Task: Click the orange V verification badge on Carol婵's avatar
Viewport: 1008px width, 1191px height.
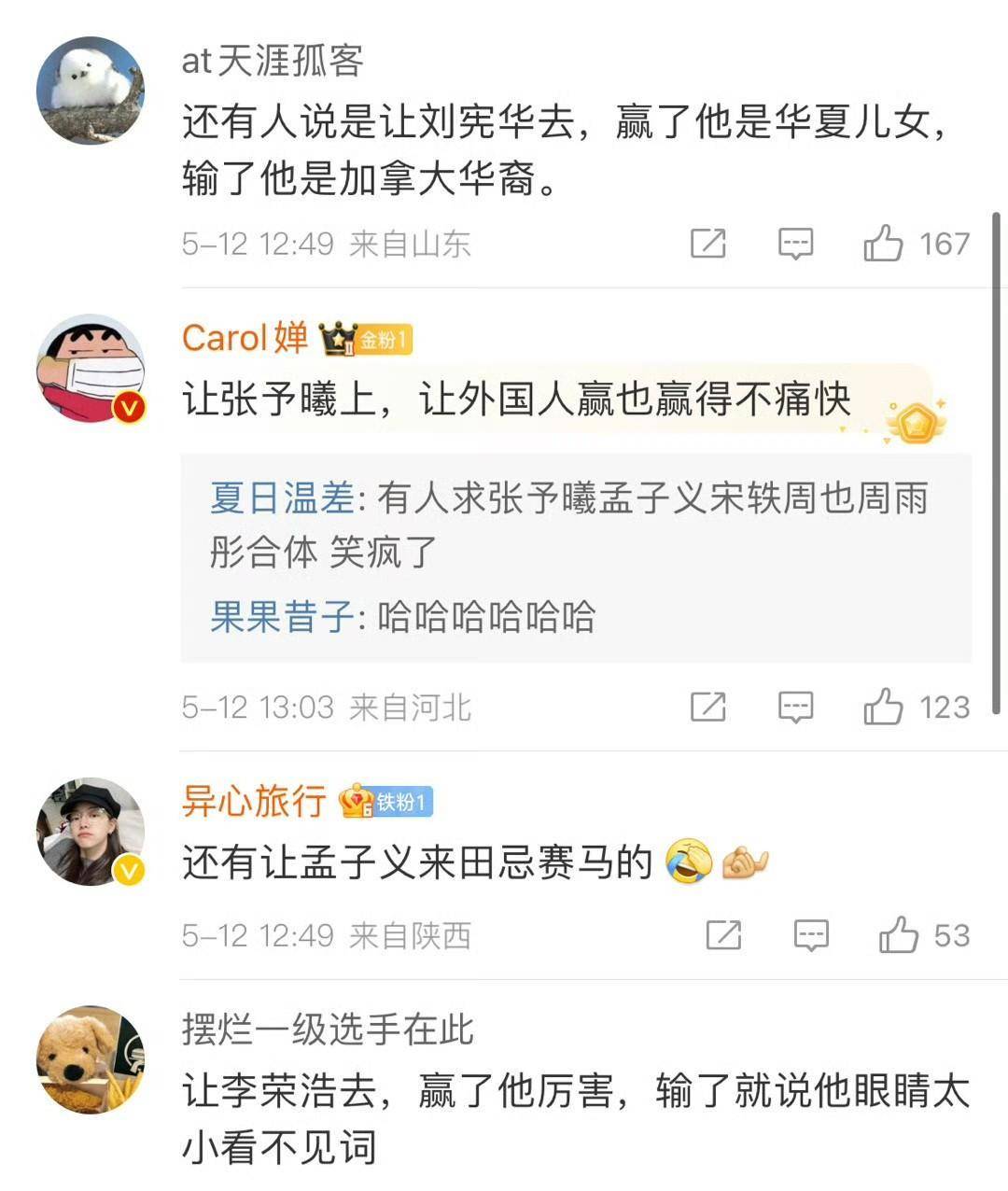Action: 129,408
